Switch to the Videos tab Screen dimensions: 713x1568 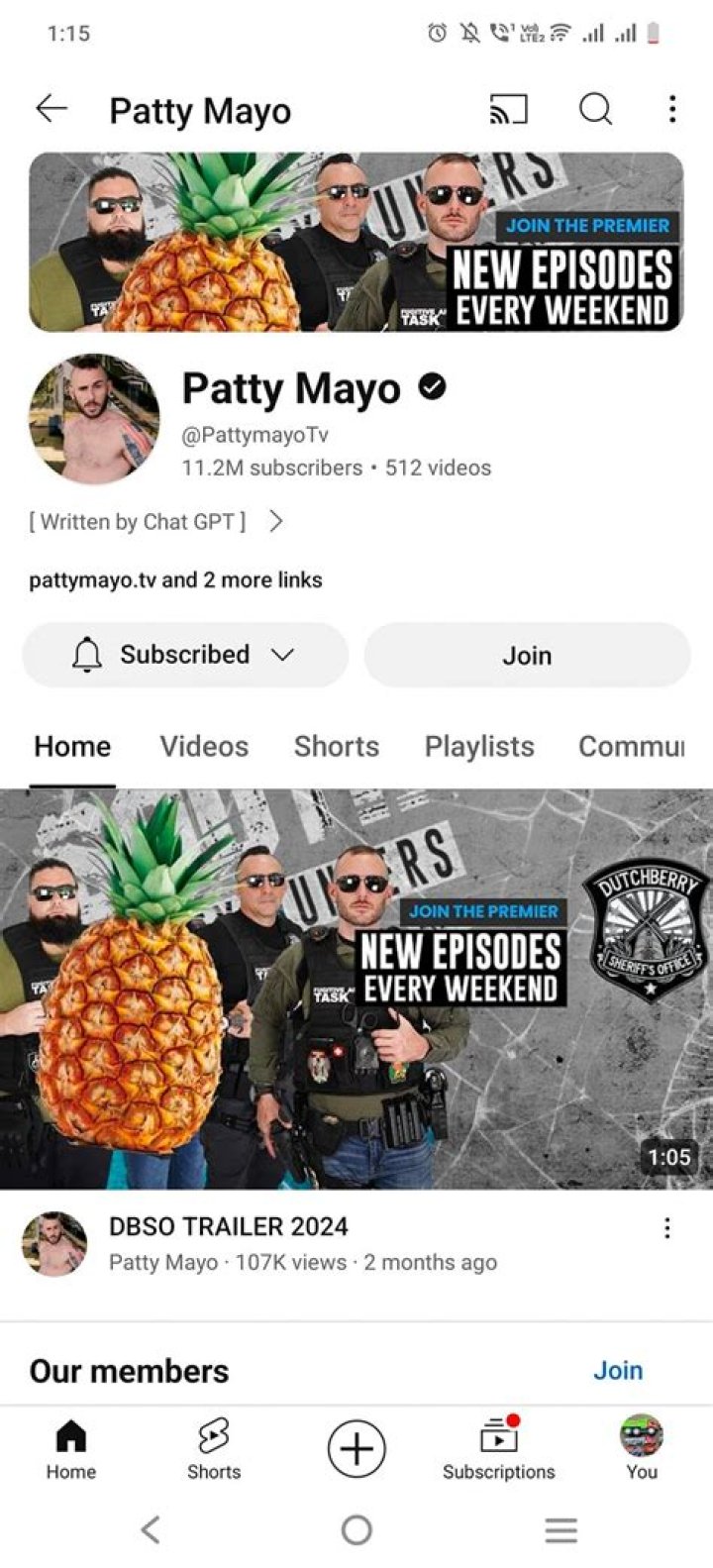[x=204, y=746]
